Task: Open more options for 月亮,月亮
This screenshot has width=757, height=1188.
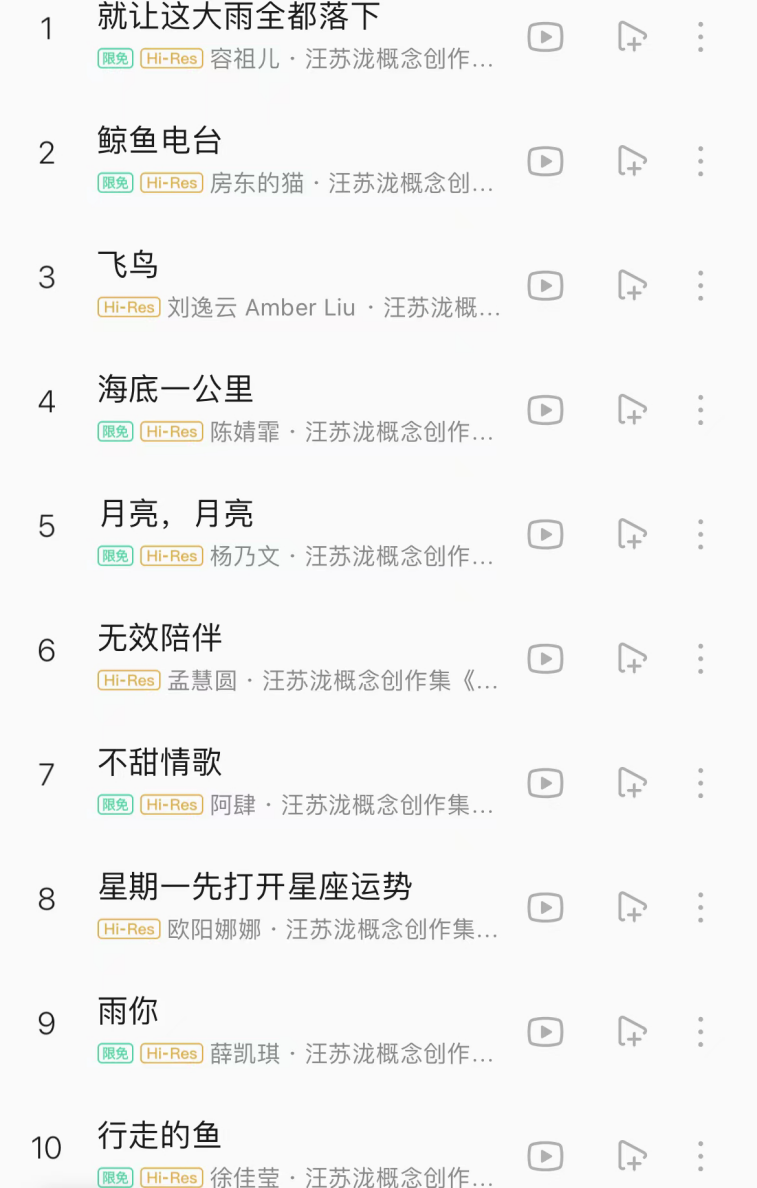Action: pyautogui.click(x=701, y=534)
